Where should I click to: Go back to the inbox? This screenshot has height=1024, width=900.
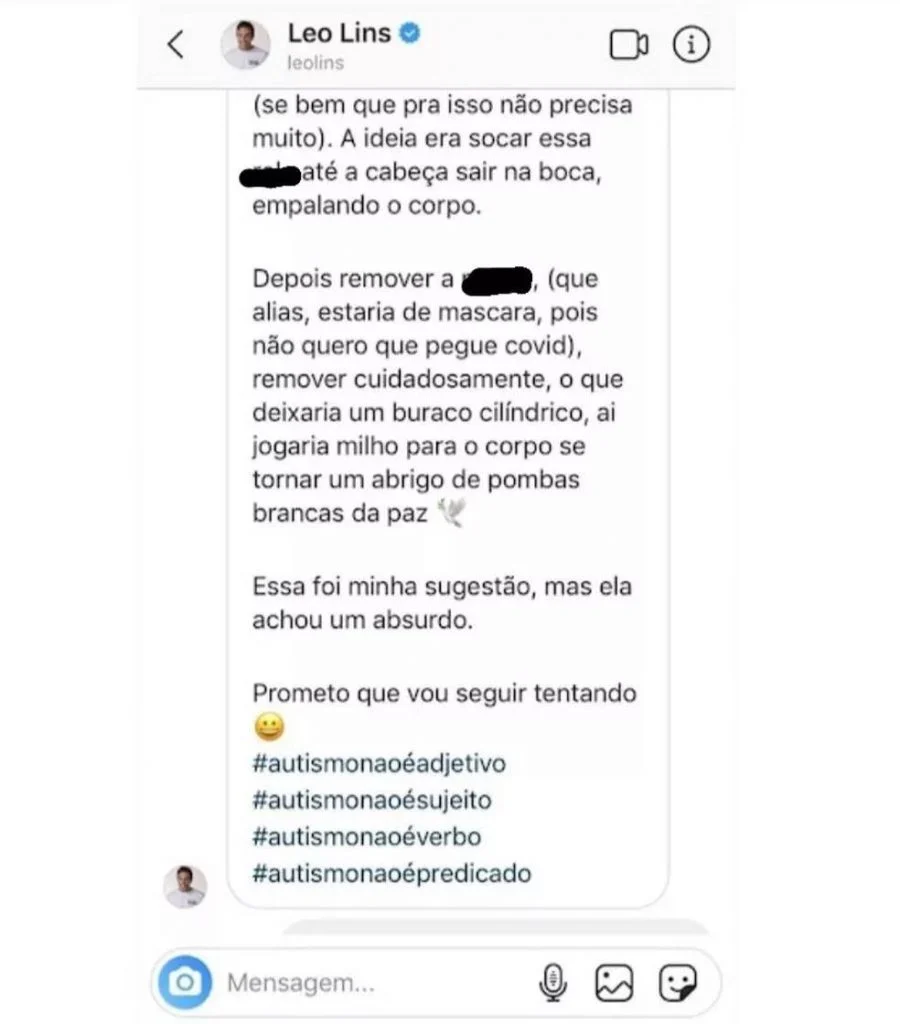click(176, 44)
